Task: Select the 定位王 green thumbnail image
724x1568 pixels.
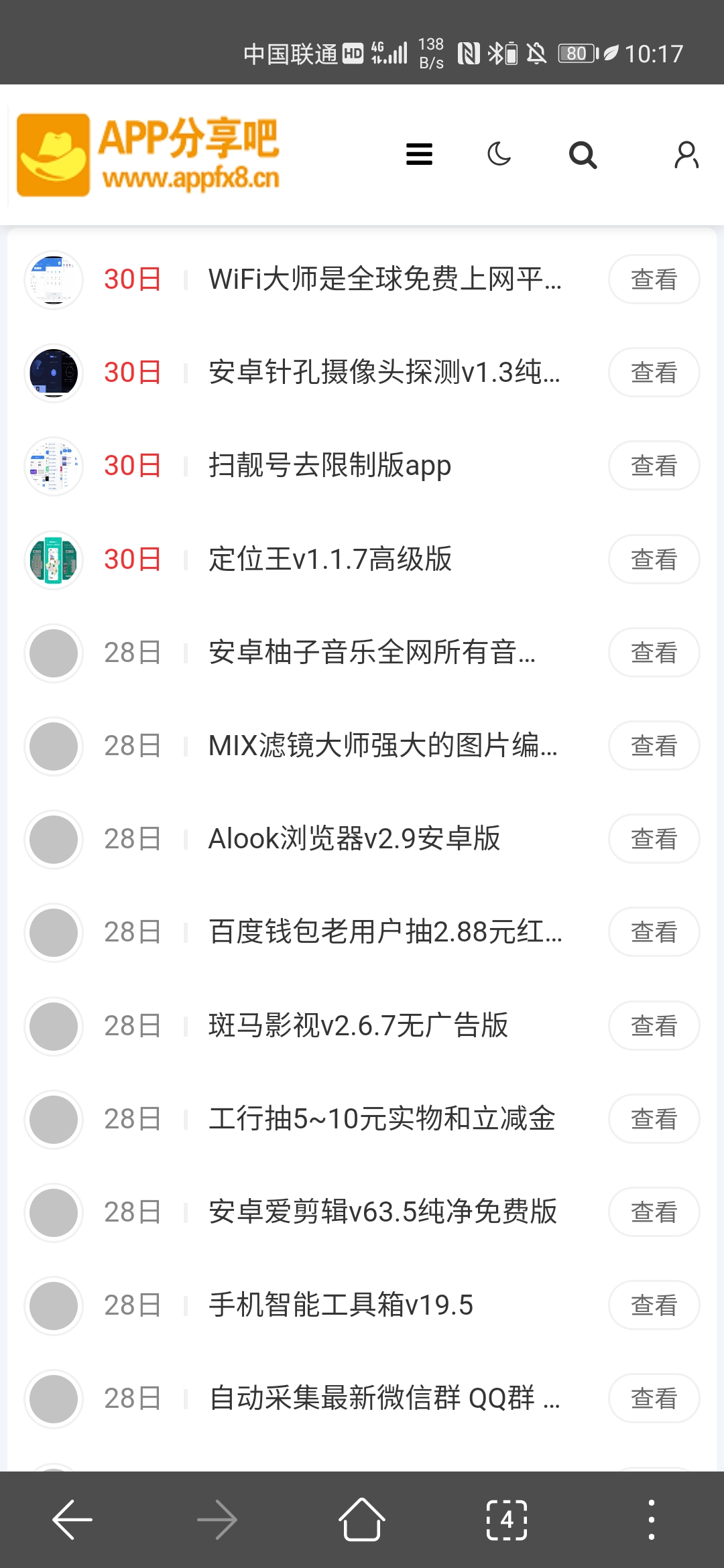Action: (x=53, y=559)
